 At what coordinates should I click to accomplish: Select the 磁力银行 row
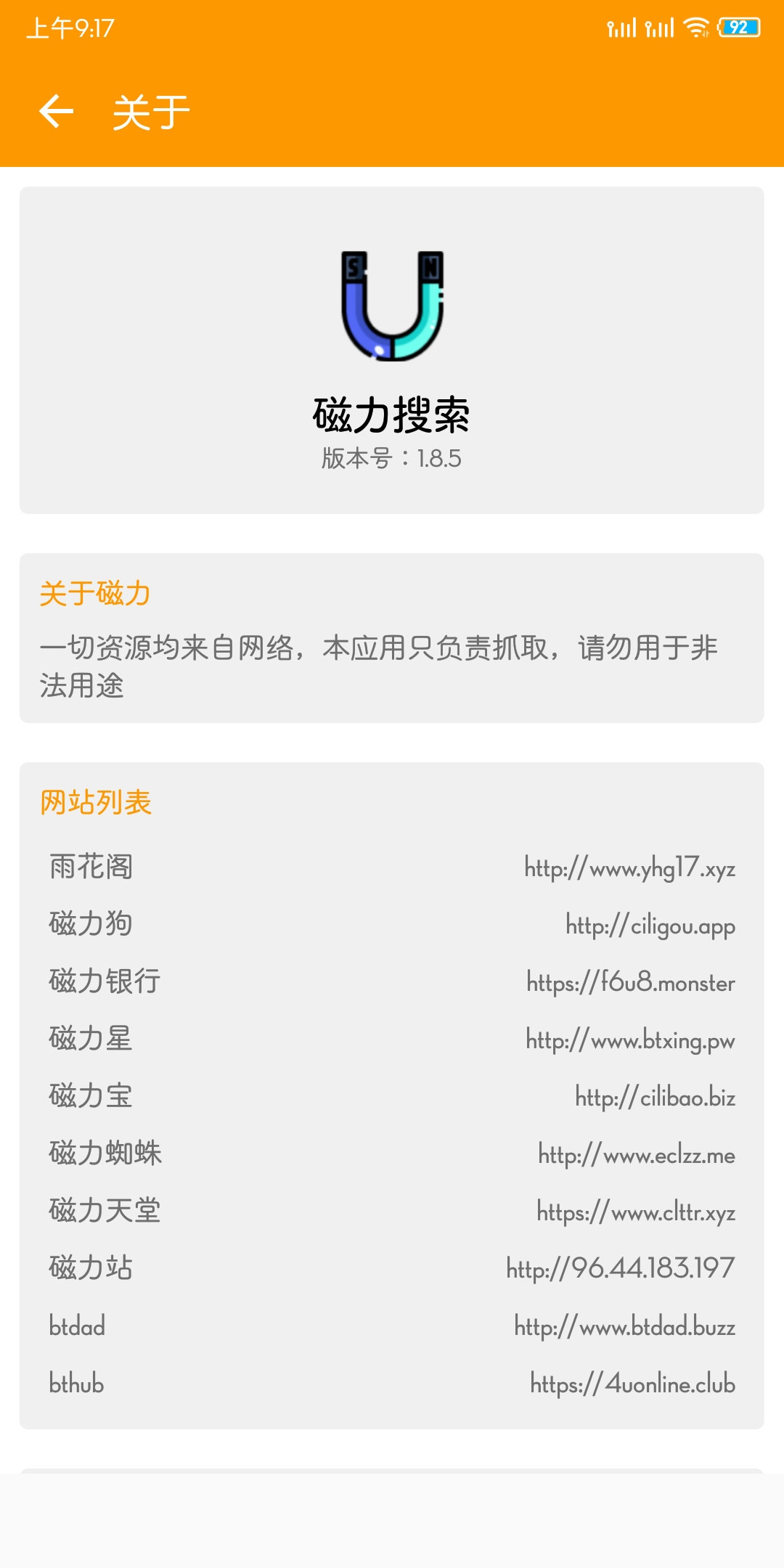(x=392, y=982)
